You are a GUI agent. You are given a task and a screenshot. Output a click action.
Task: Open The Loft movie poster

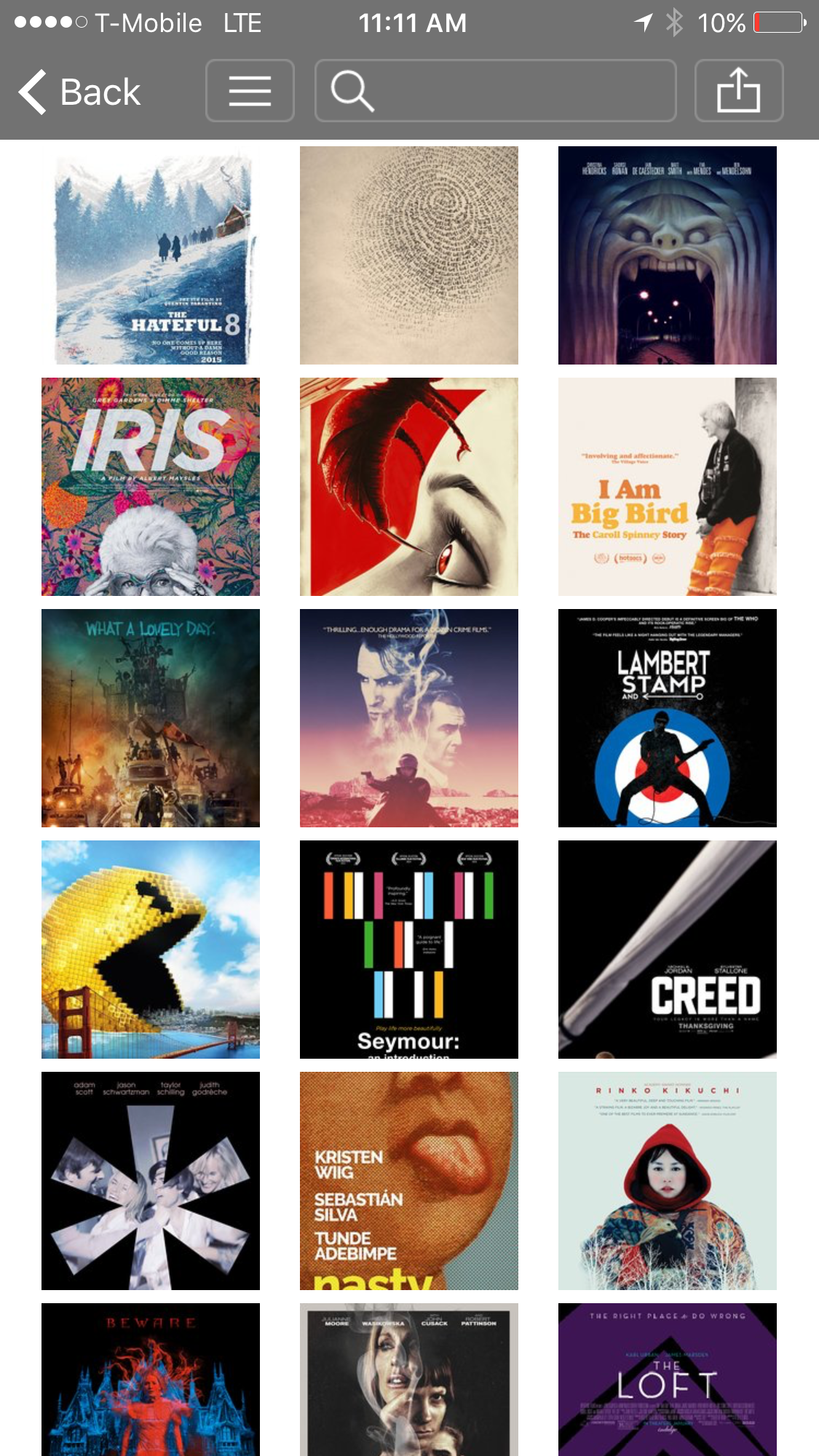coord(667,1379)
